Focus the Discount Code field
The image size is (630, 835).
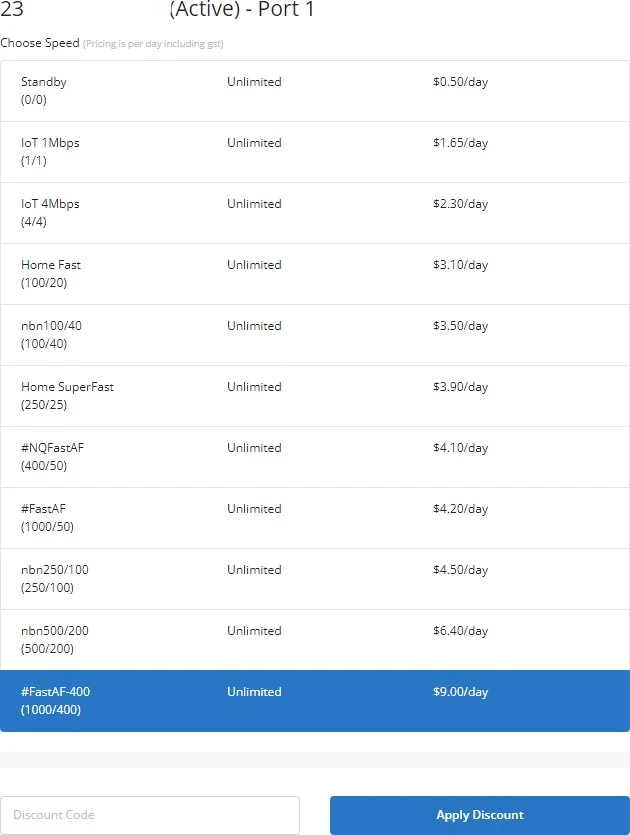[150, 815]
